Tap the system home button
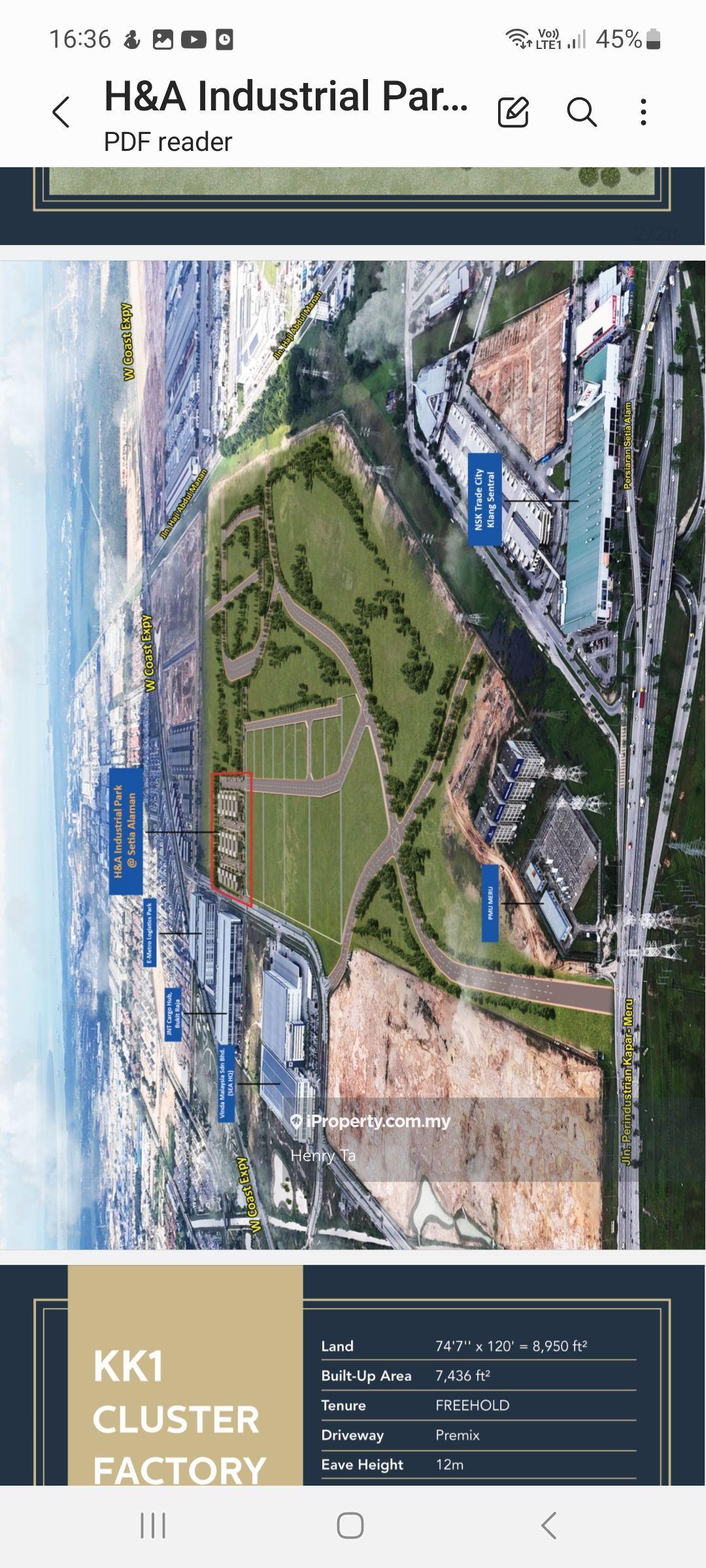Screen dimensions: 706x1568 point(350,1526)
